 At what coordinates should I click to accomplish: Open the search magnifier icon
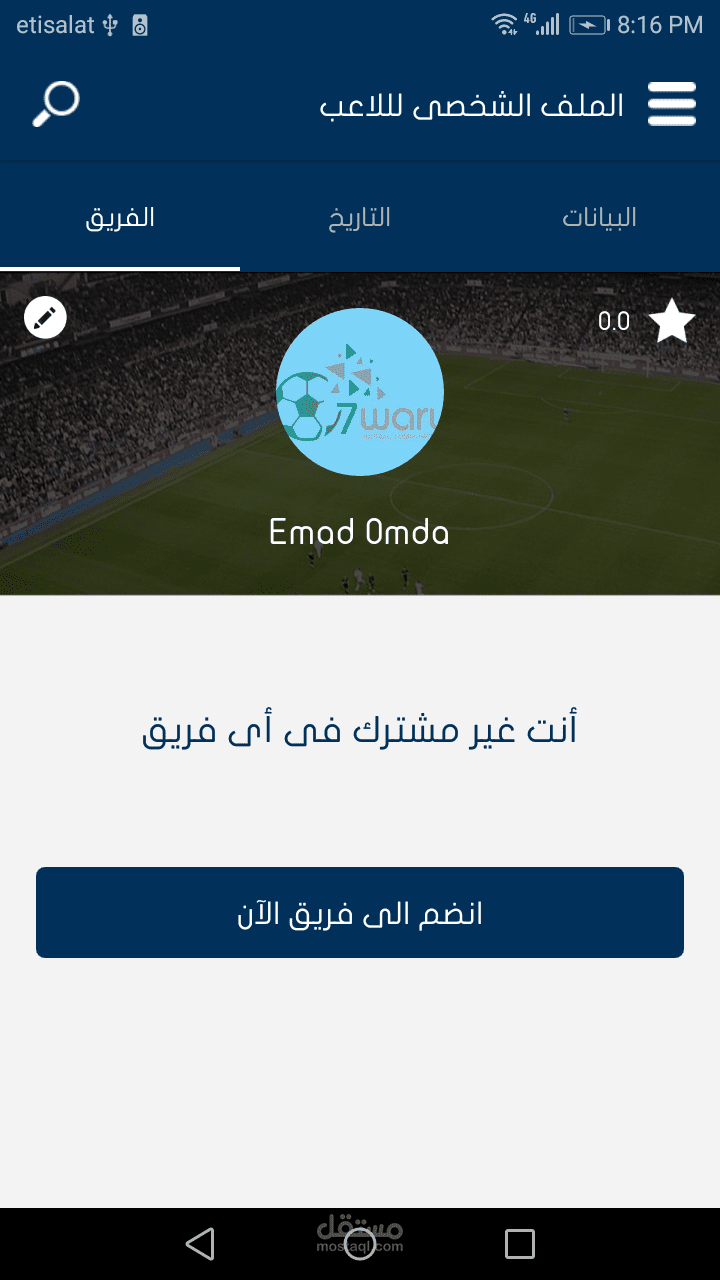[x=56, y=104]
